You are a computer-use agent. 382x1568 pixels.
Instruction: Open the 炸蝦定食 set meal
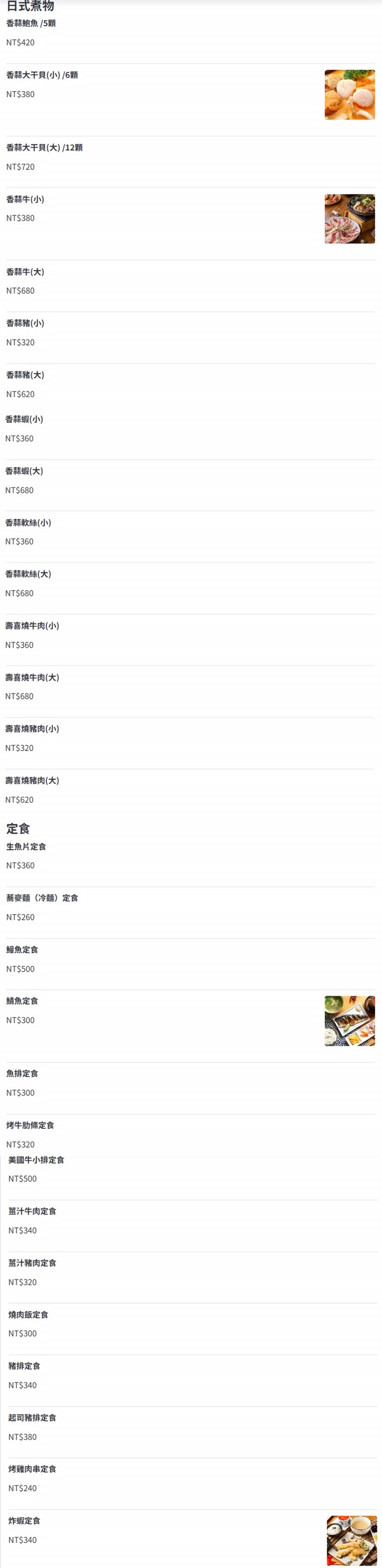tap(25, 1520)
